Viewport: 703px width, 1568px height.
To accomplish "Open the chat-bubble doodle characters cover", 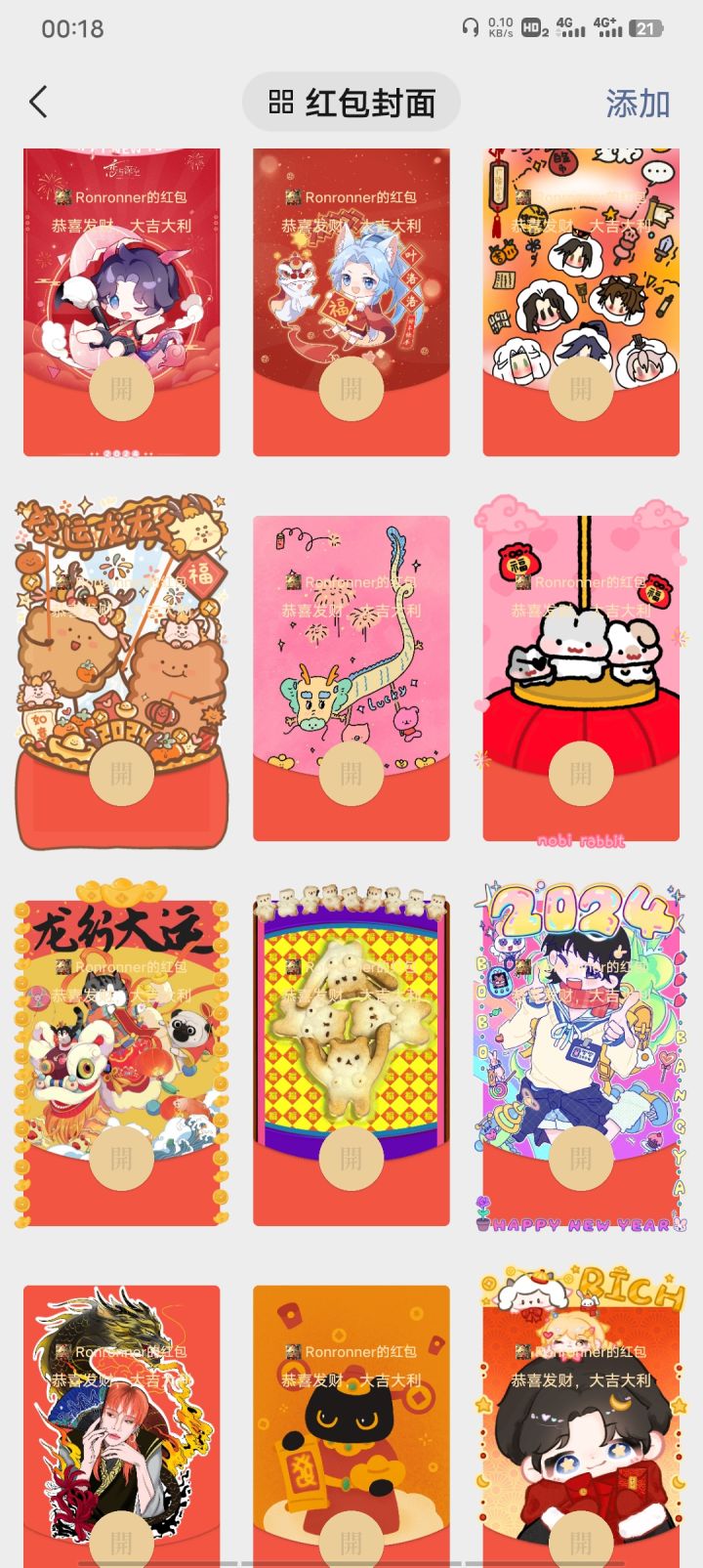I will click(581, 302).
